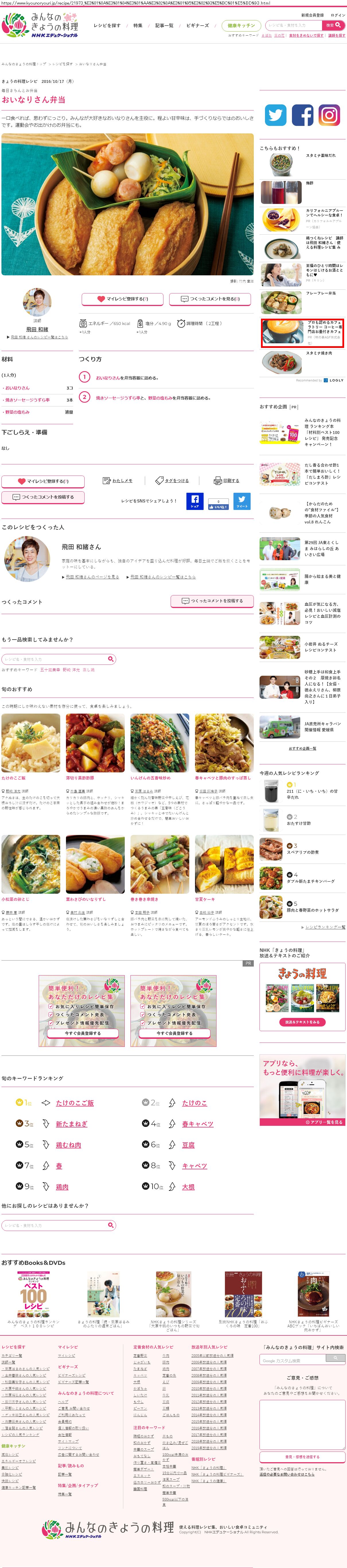347x1568 pixels.
Task: Go to the 健康キッチン section
Action: pyautogui.click(x=241, y=26)
